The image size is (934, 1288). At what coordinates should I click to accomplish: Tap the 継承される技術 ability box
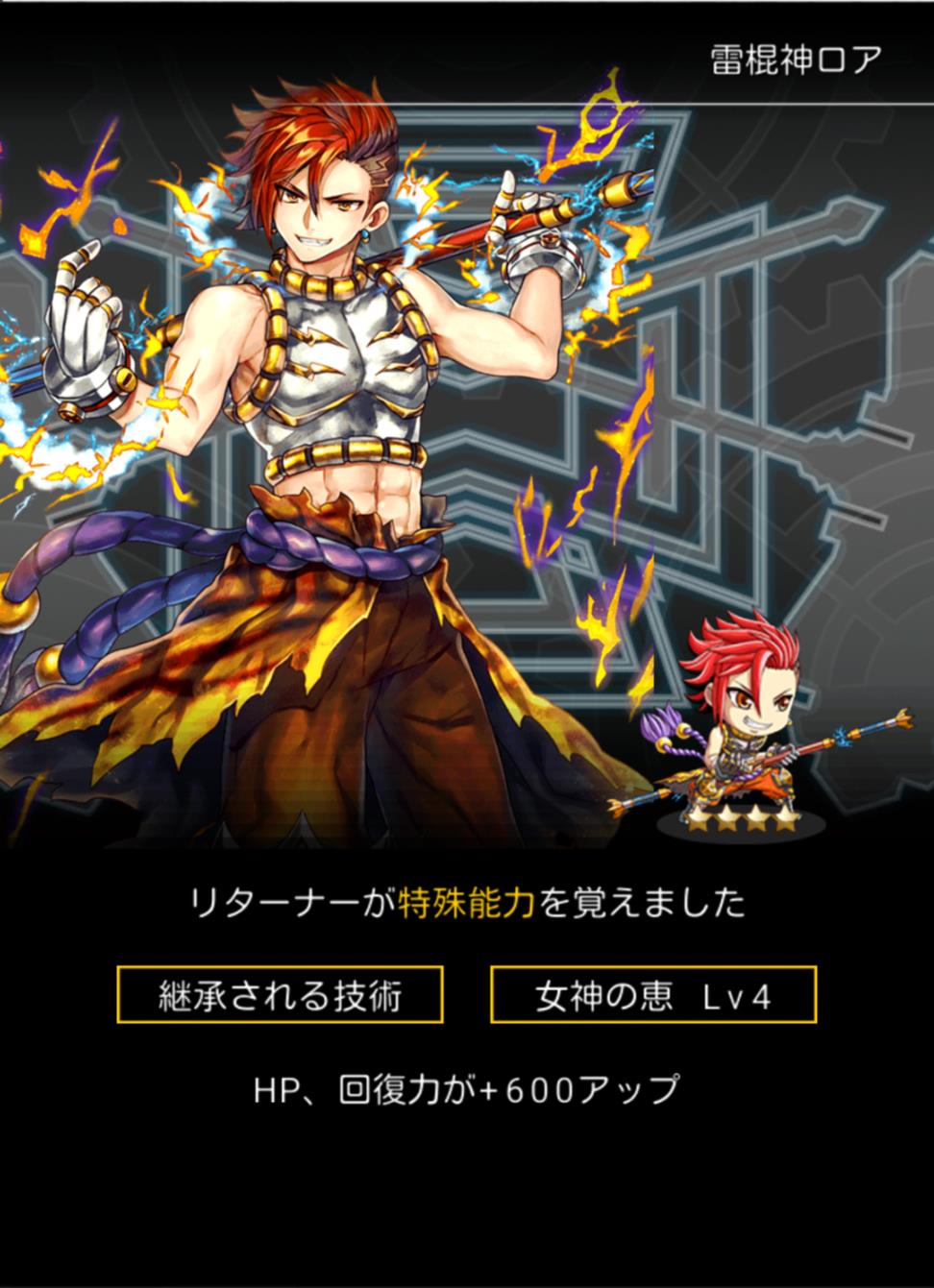(x=280, y=995)
